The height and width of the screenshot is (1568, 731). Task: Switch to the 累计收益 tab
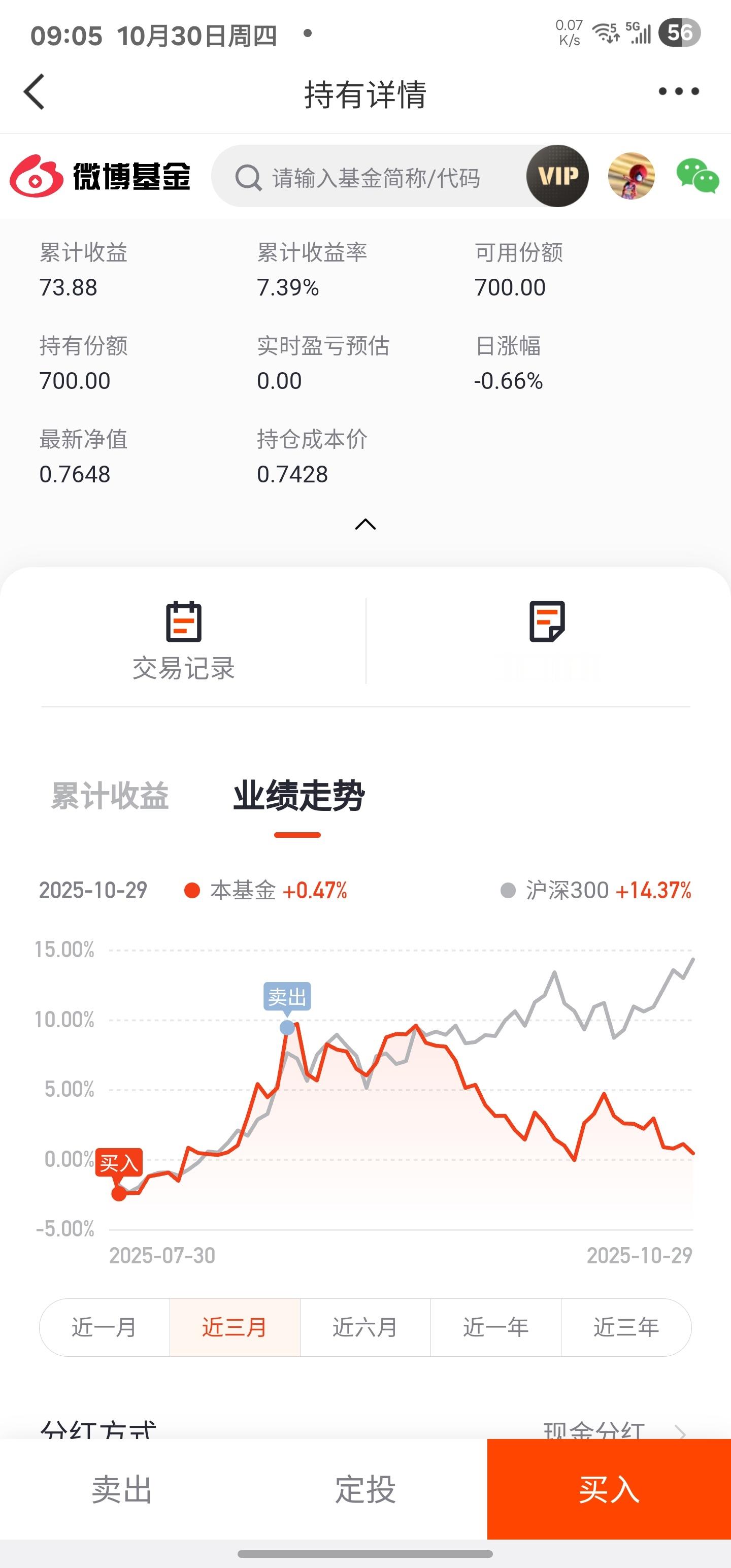110,796
